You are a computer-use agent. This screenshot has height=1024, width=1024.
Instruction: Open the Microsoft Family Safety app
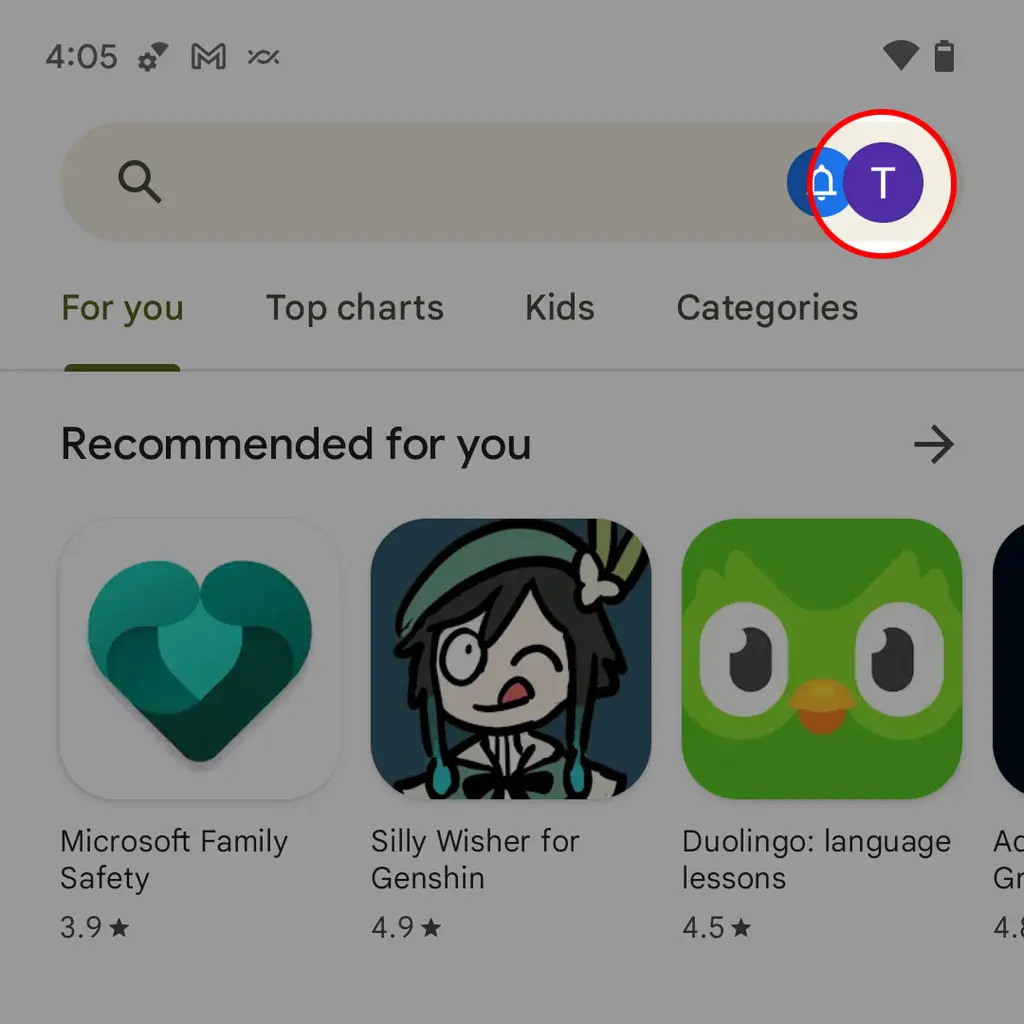pyautogui.click(x=199, y=659)
